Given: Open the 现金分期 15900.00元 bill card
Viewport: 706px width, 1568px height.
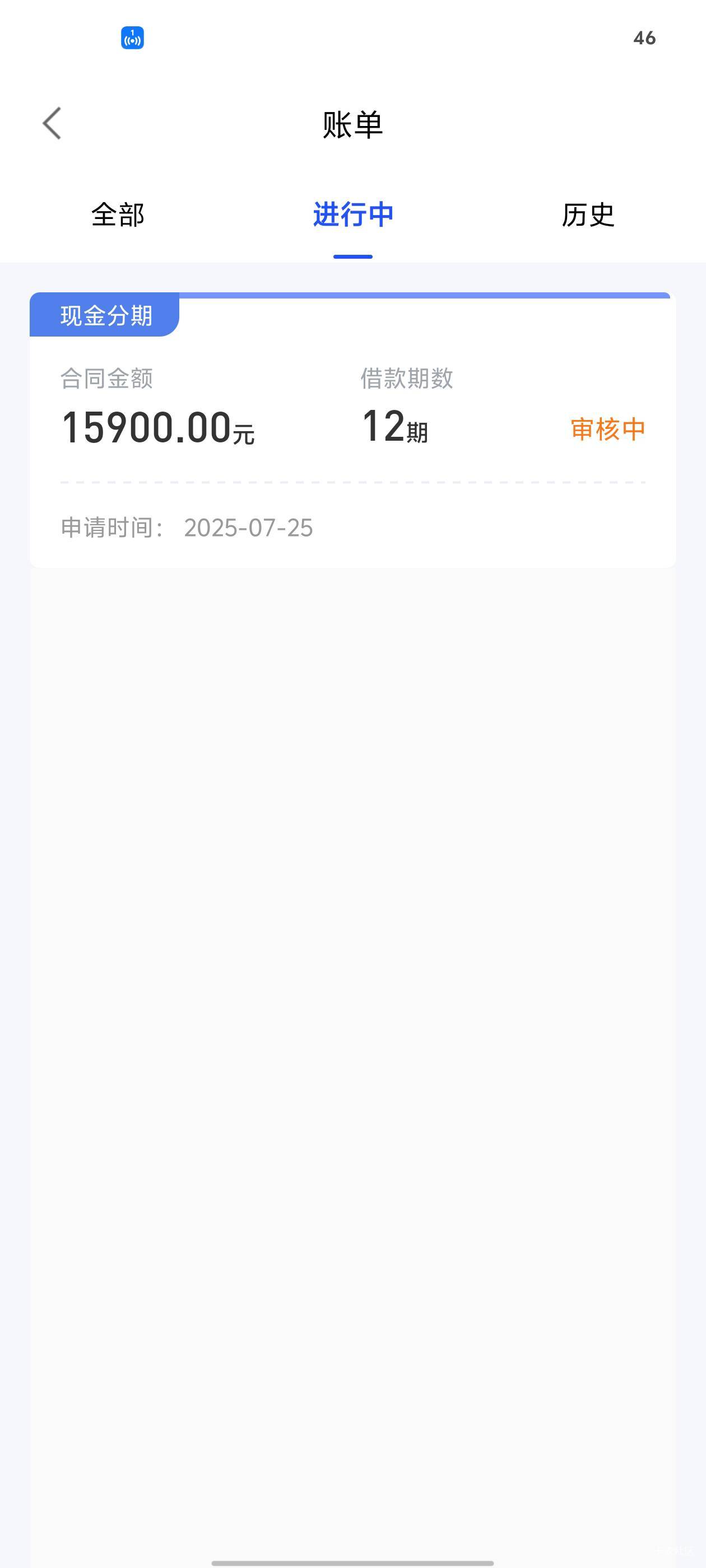Looking at the screenshot, I should 352,430.
